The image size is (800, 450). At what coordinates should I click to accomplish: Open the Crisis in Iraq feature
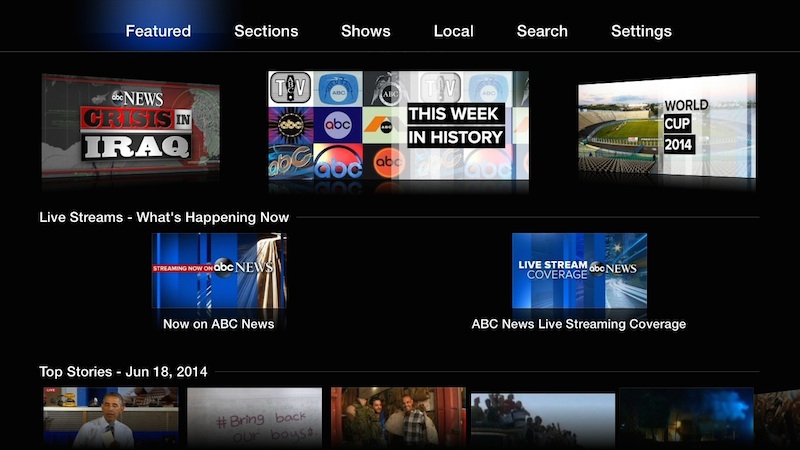click(131, 127)
